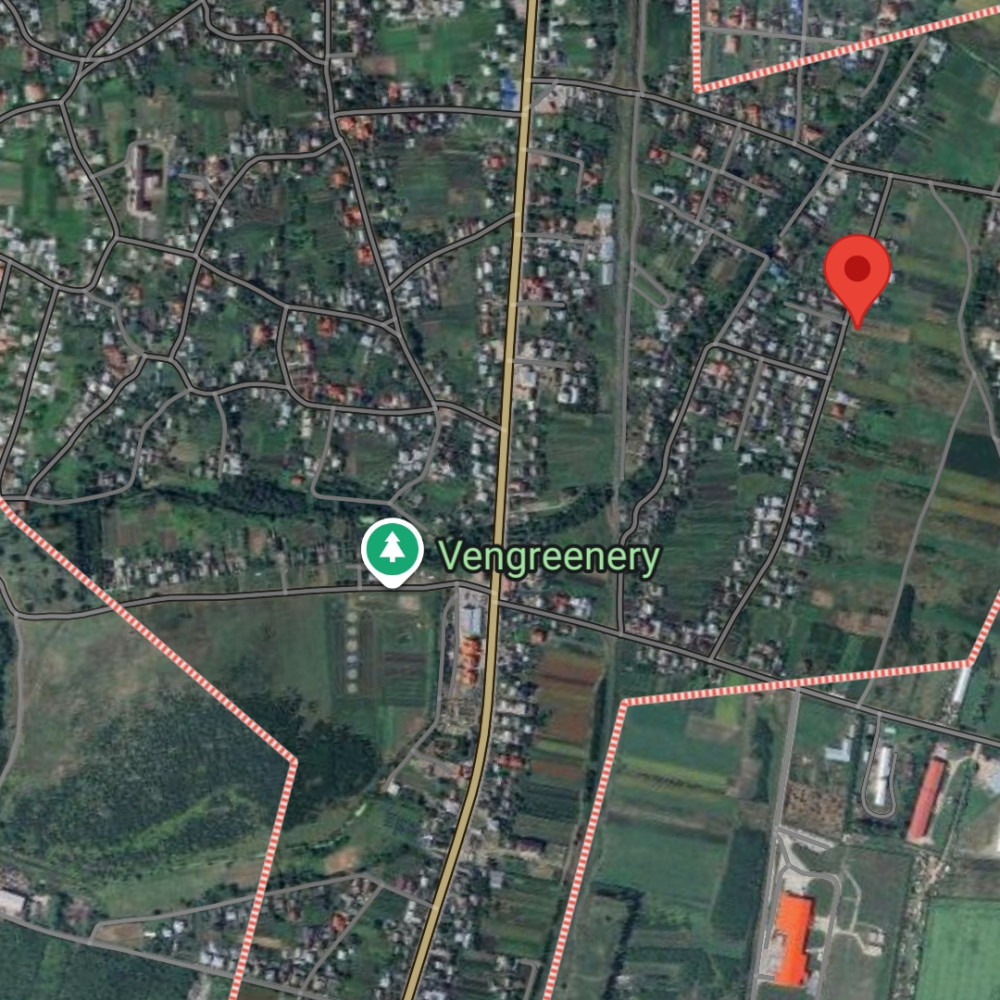
Task: Tap the Vengreenery place label
Action: [x=549, y=558]
